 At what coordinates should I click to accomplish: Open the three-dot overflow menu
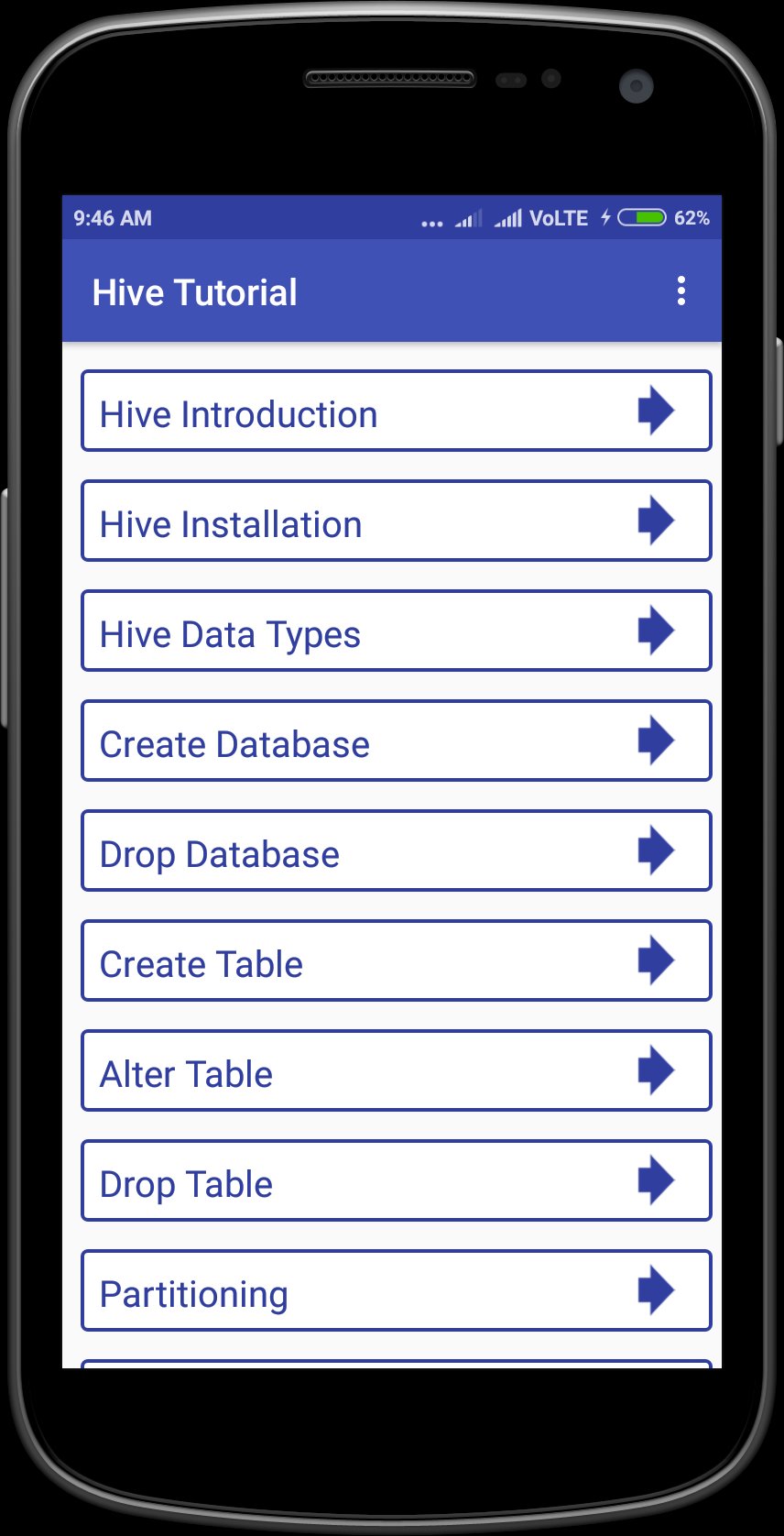(x=681, y=291)
